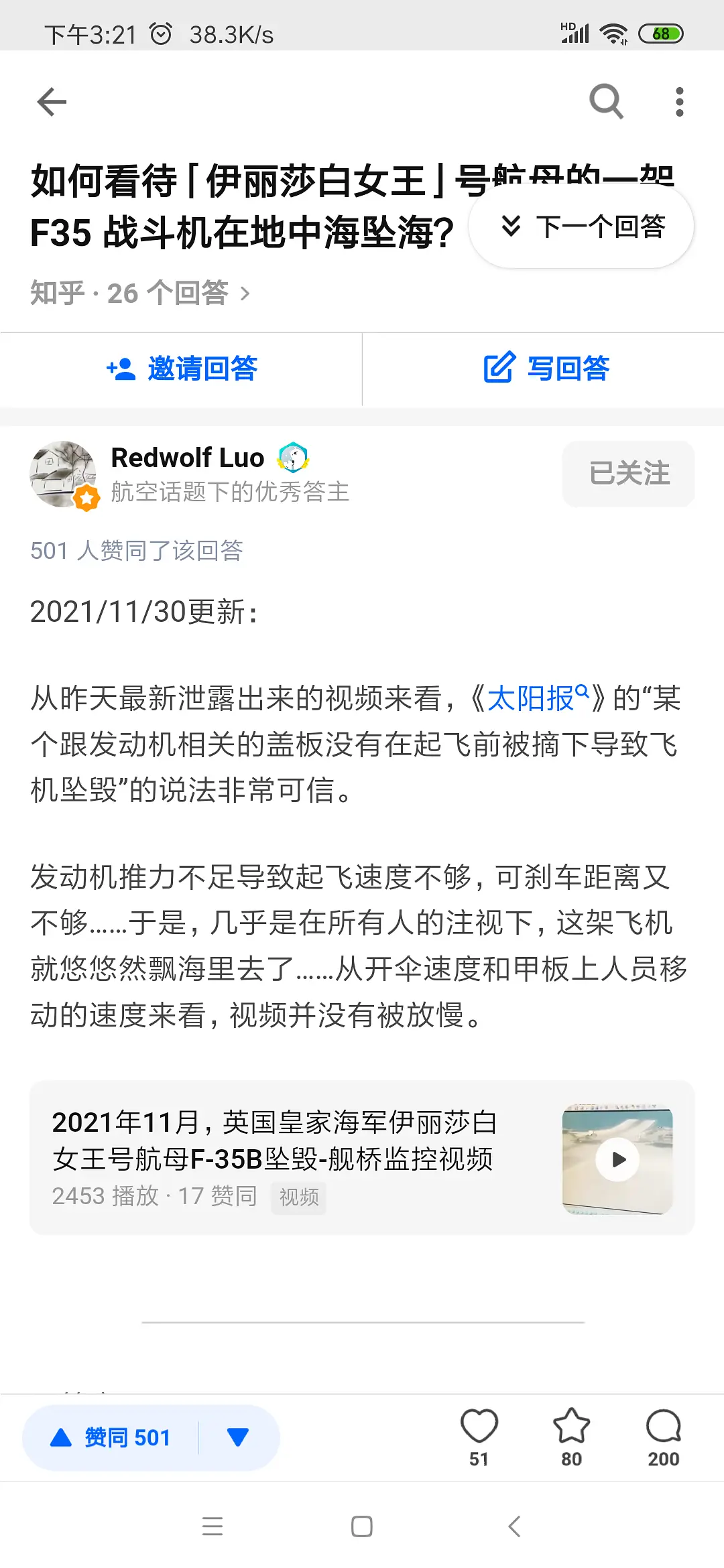Tap 写回答 to write an answer
The height and width of the screenshot is (1568, 724).
pos(546,369)
